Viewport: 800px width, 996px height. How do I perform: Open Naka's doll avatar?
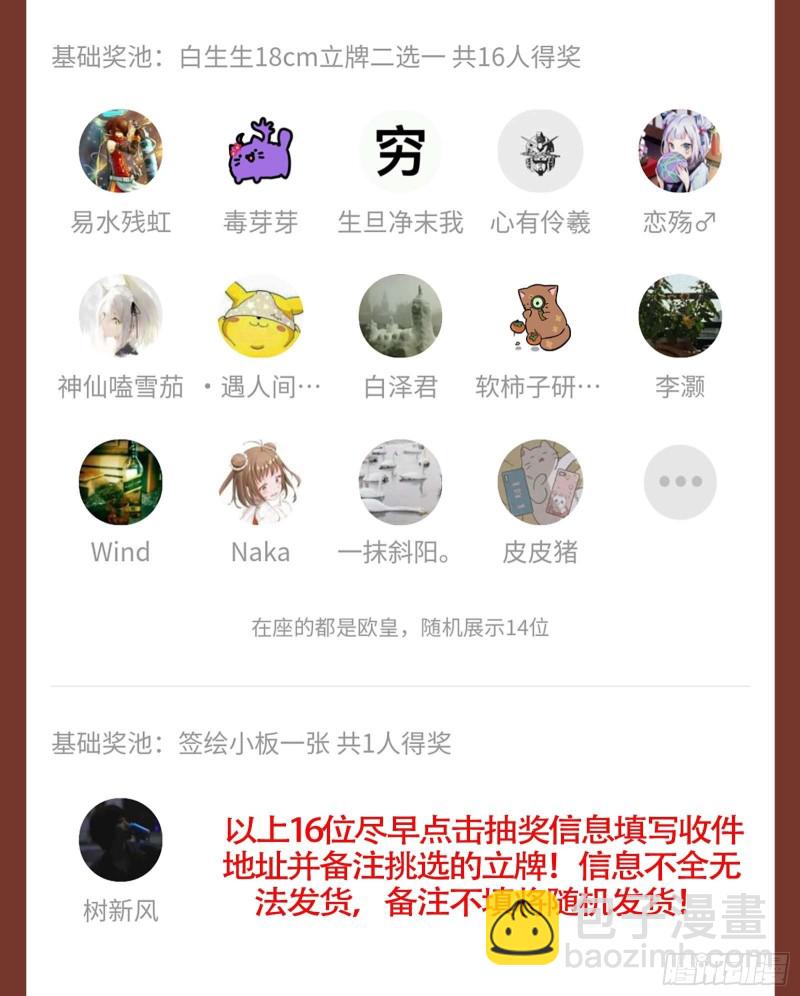tap(260, 481)
